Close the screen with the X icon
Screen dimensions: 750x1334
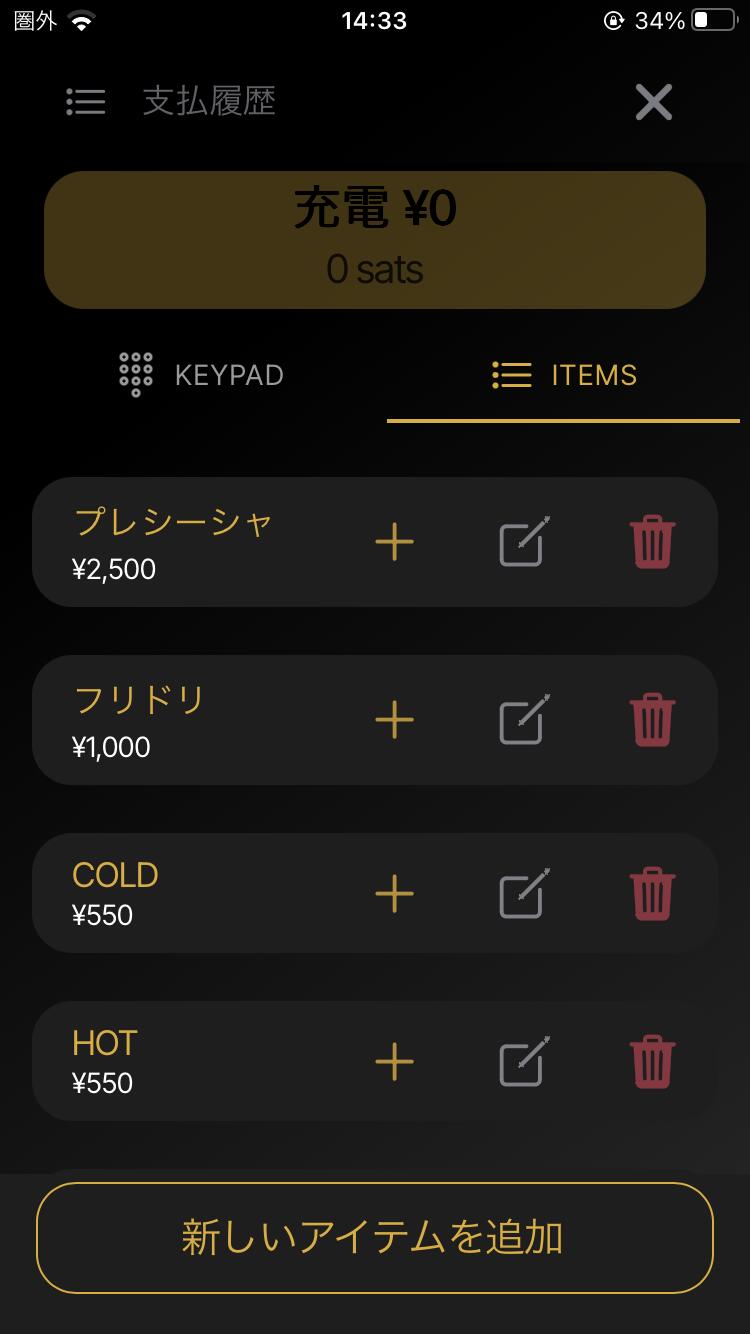[x=654, y=102]
